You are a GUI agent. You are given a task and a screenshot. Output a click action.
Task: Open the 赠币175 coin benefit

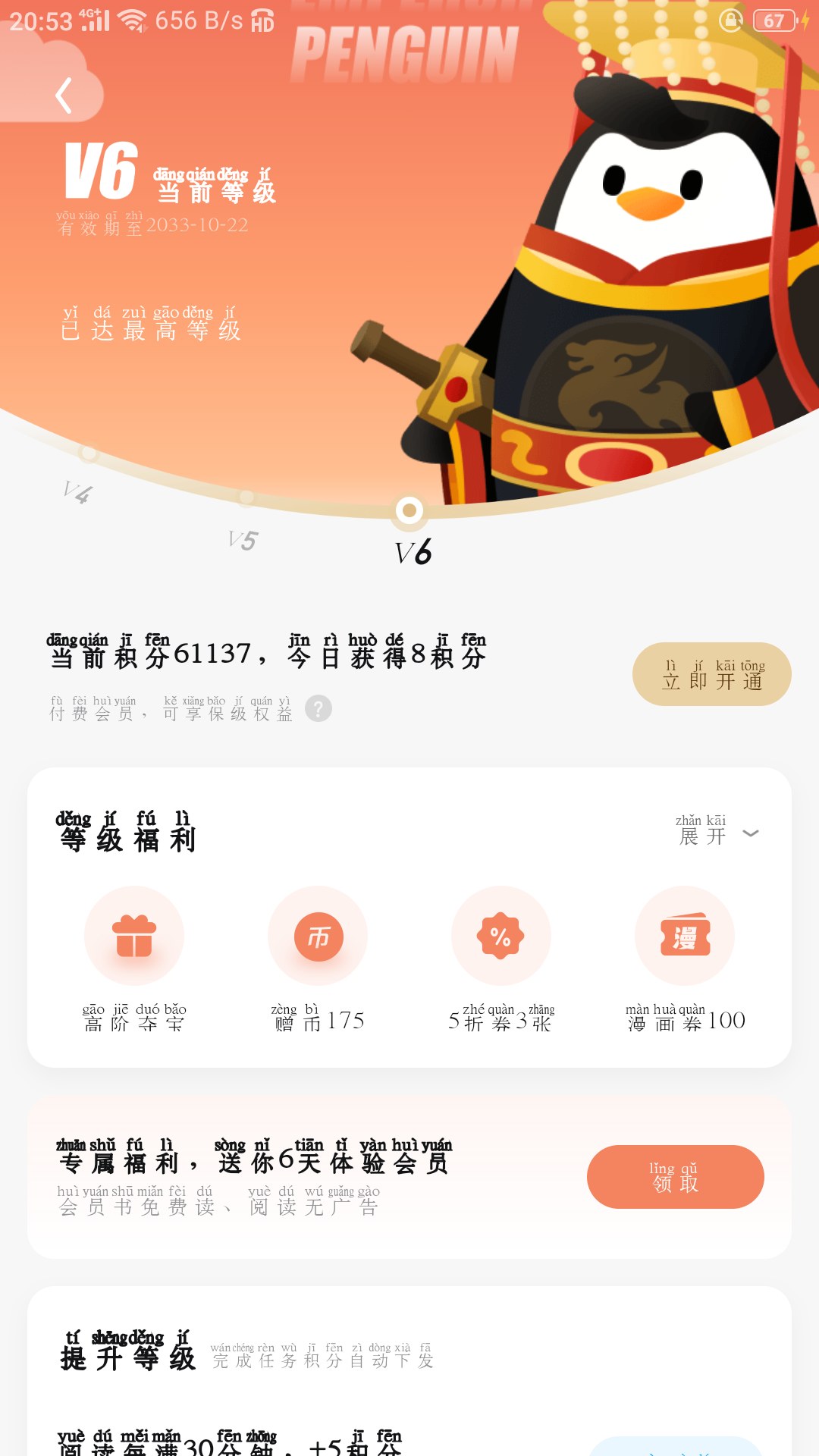click(318, 959)
